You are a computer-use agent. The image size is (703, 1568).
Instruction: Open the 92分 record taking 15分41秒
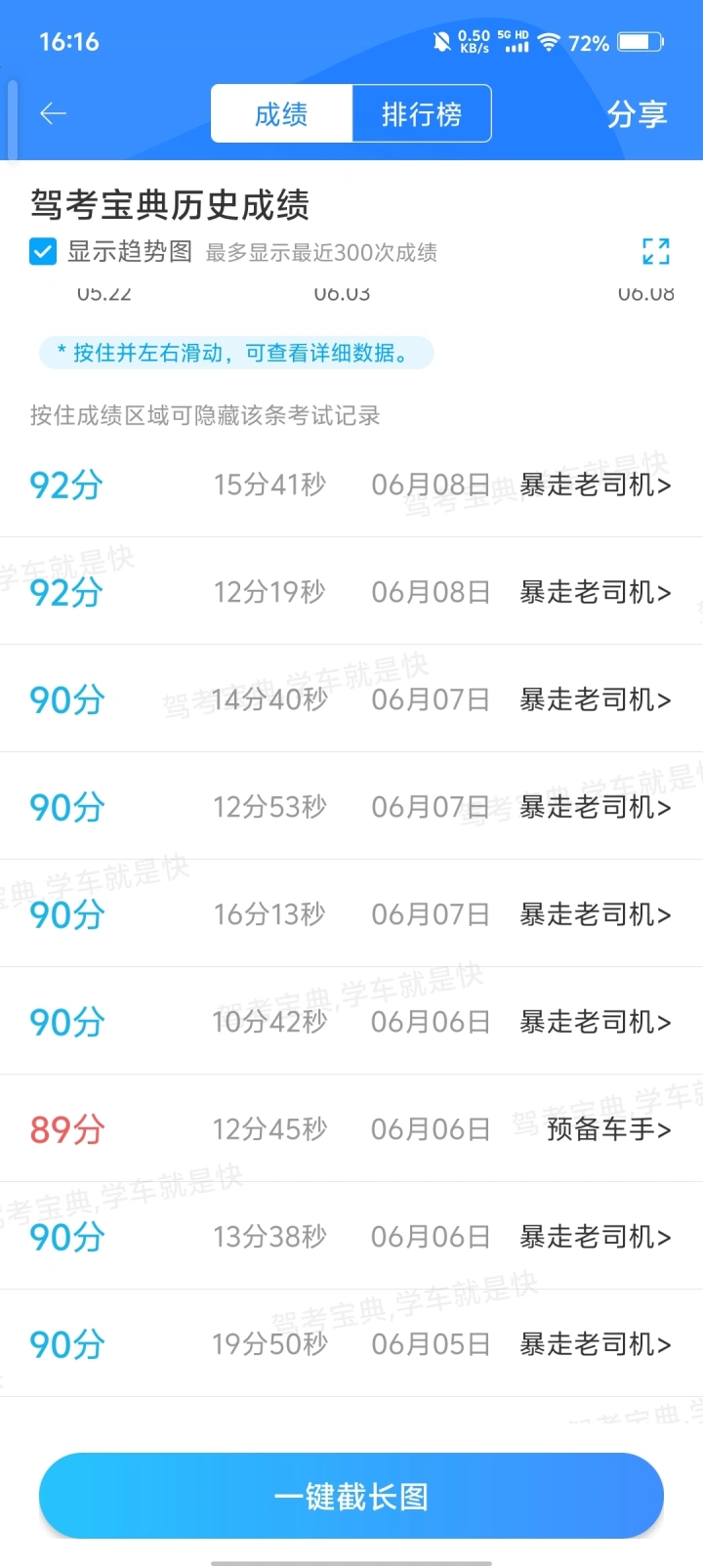[351, 485]
